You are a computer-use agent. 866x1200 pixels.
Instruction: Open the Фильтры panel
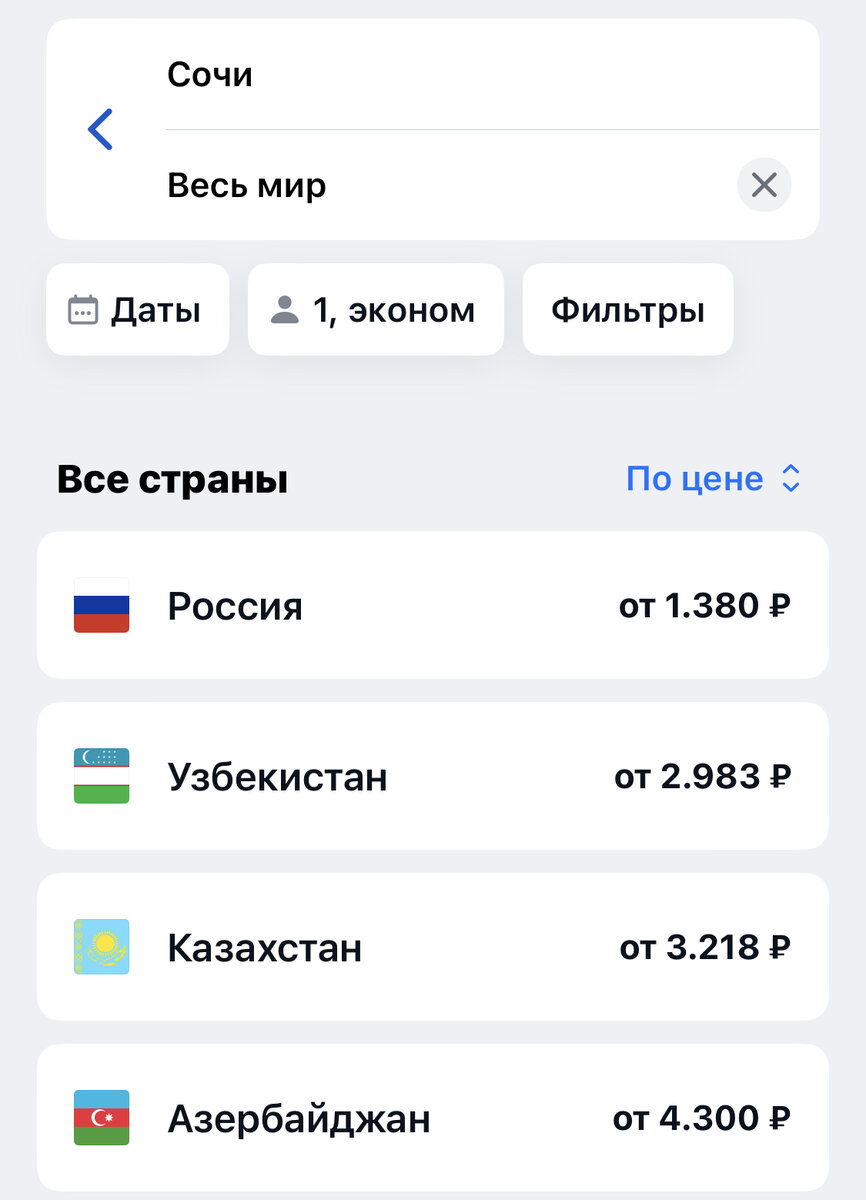pyautogui.click(x=627, y=309)
